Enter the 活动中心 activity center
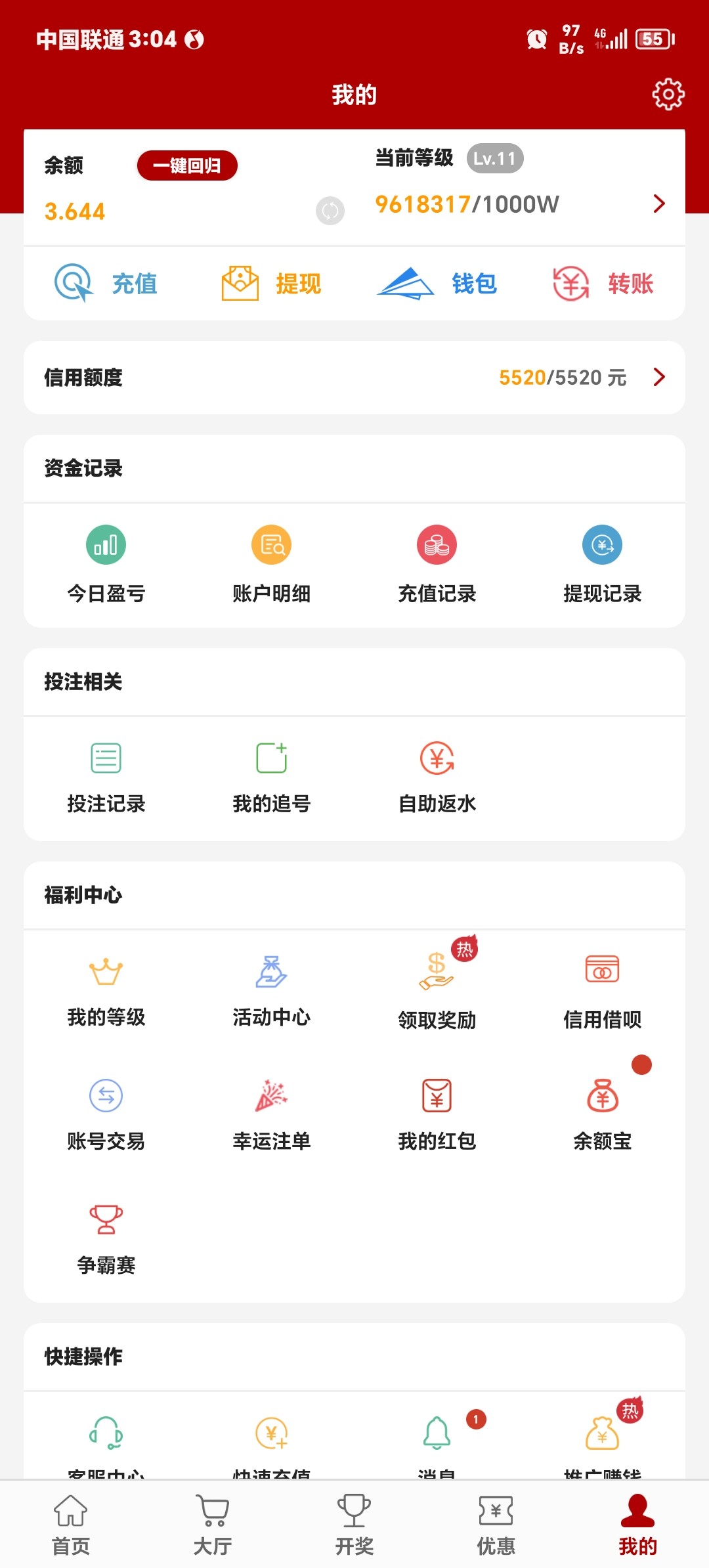The width and height of the screenshot is (709, 1568). pyautogui.click(x=272, y=991)
